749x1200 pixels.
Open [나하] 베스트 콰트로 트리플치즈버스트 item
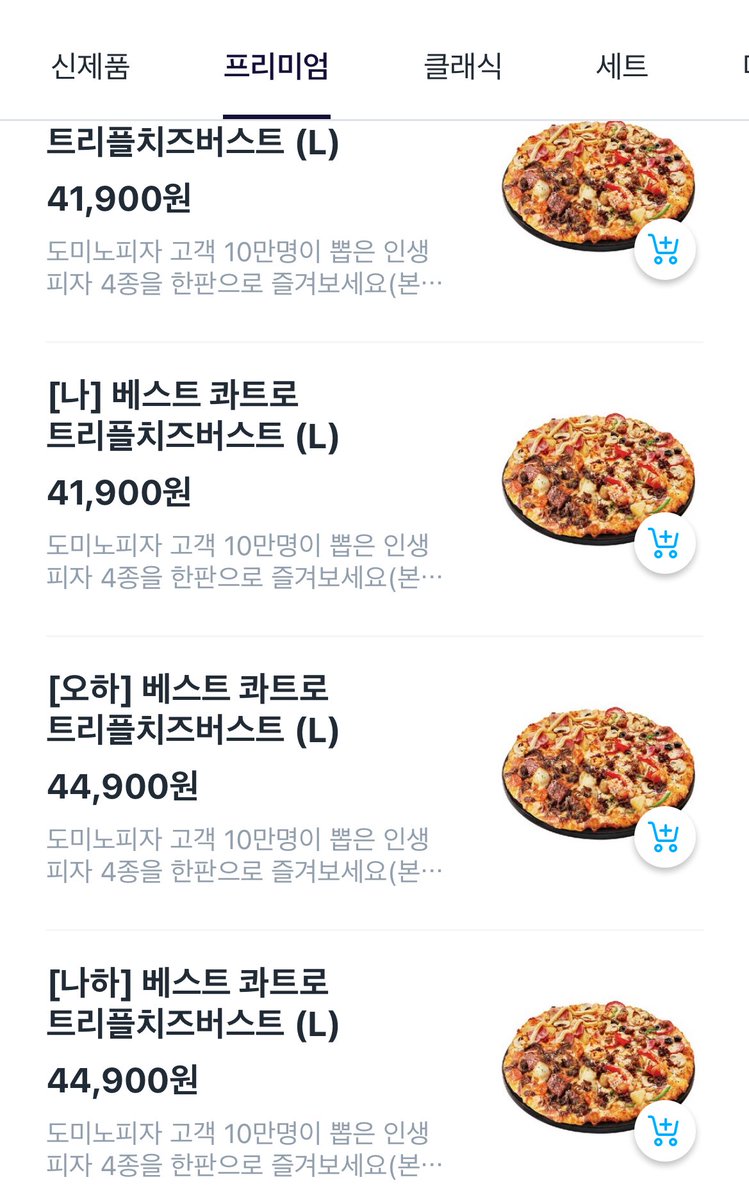(x=193, y=1004)
